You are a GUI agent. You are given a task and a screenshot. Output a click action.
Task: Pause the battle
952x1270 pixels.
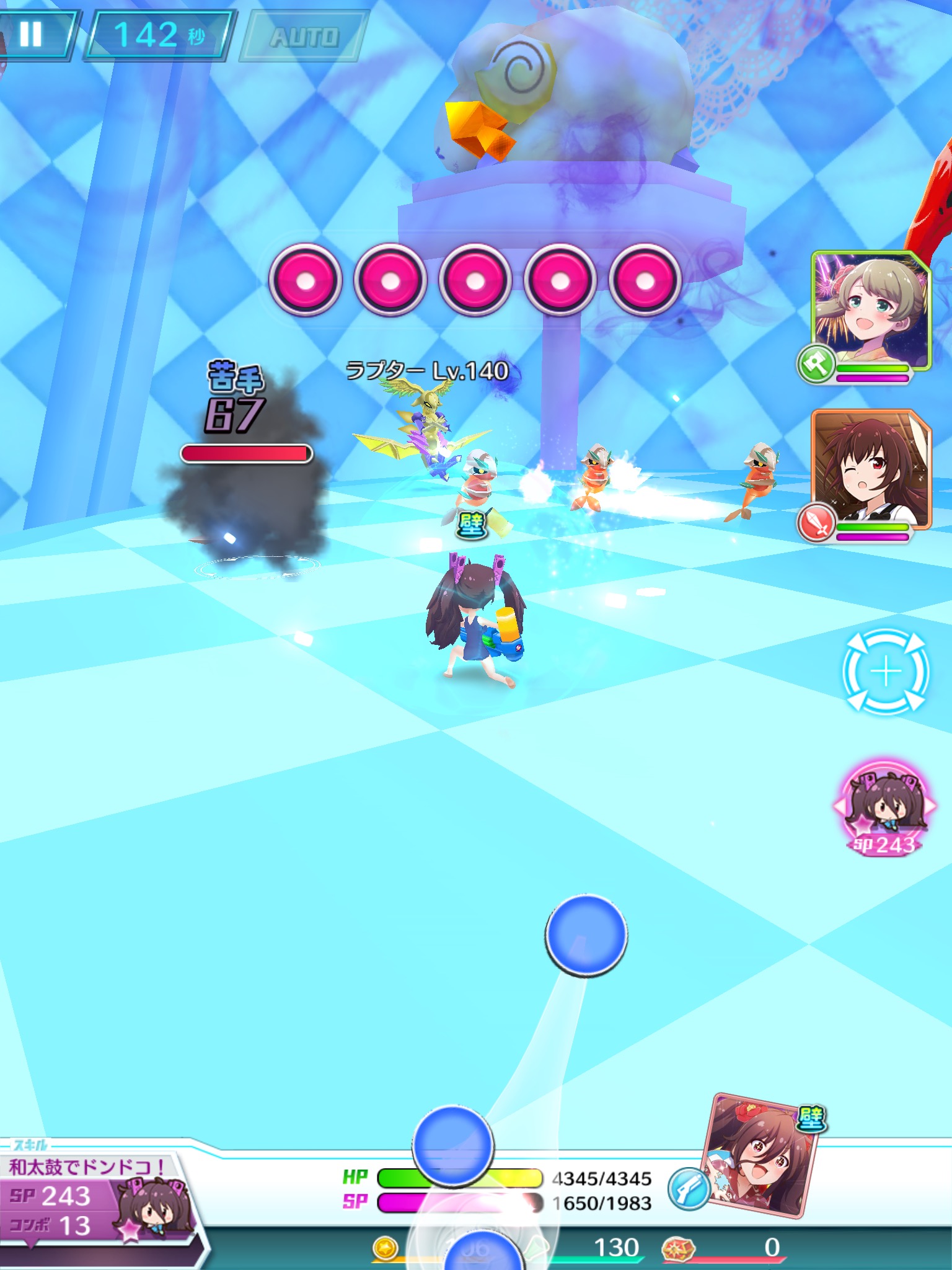tap(31, 34)
